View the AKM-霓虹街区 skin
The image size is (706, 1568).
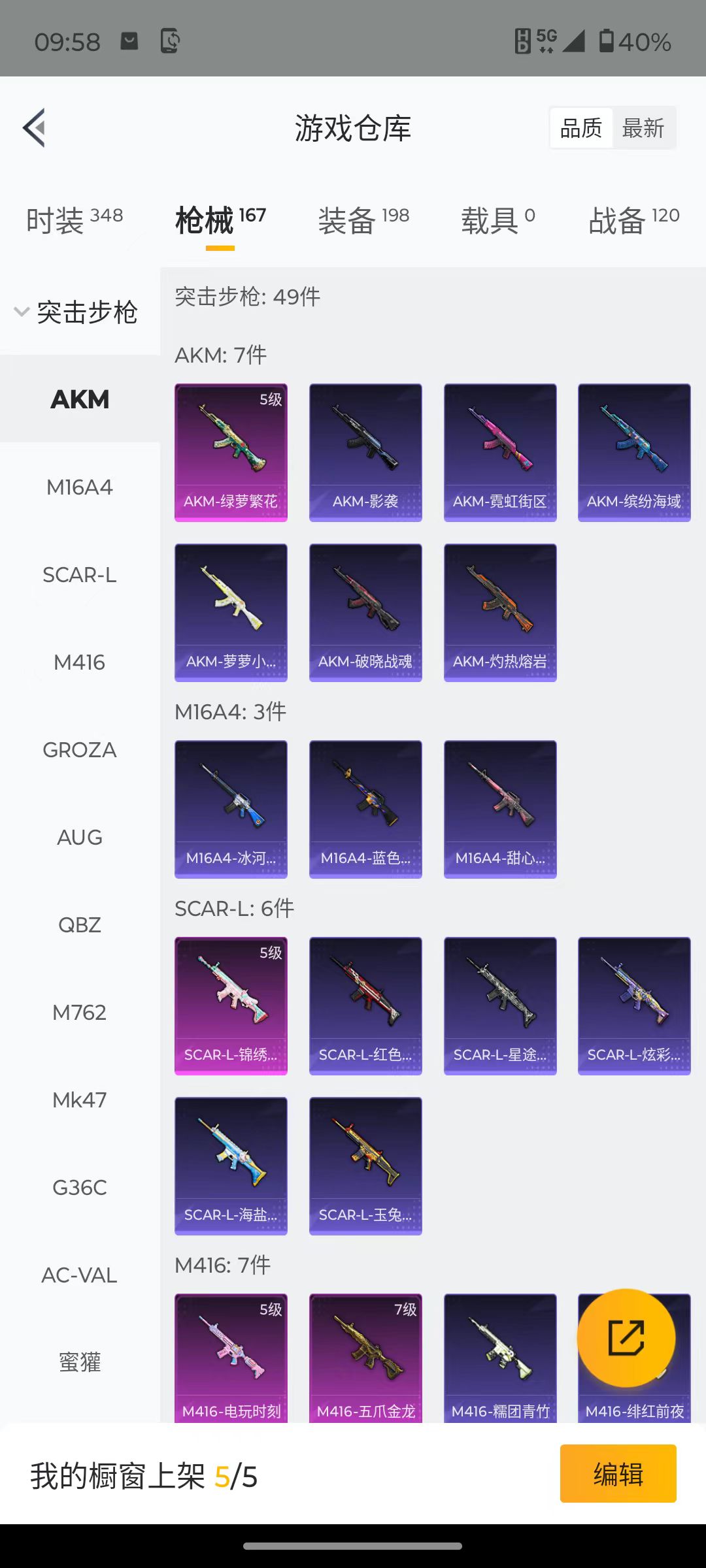[x=500, y=452]
